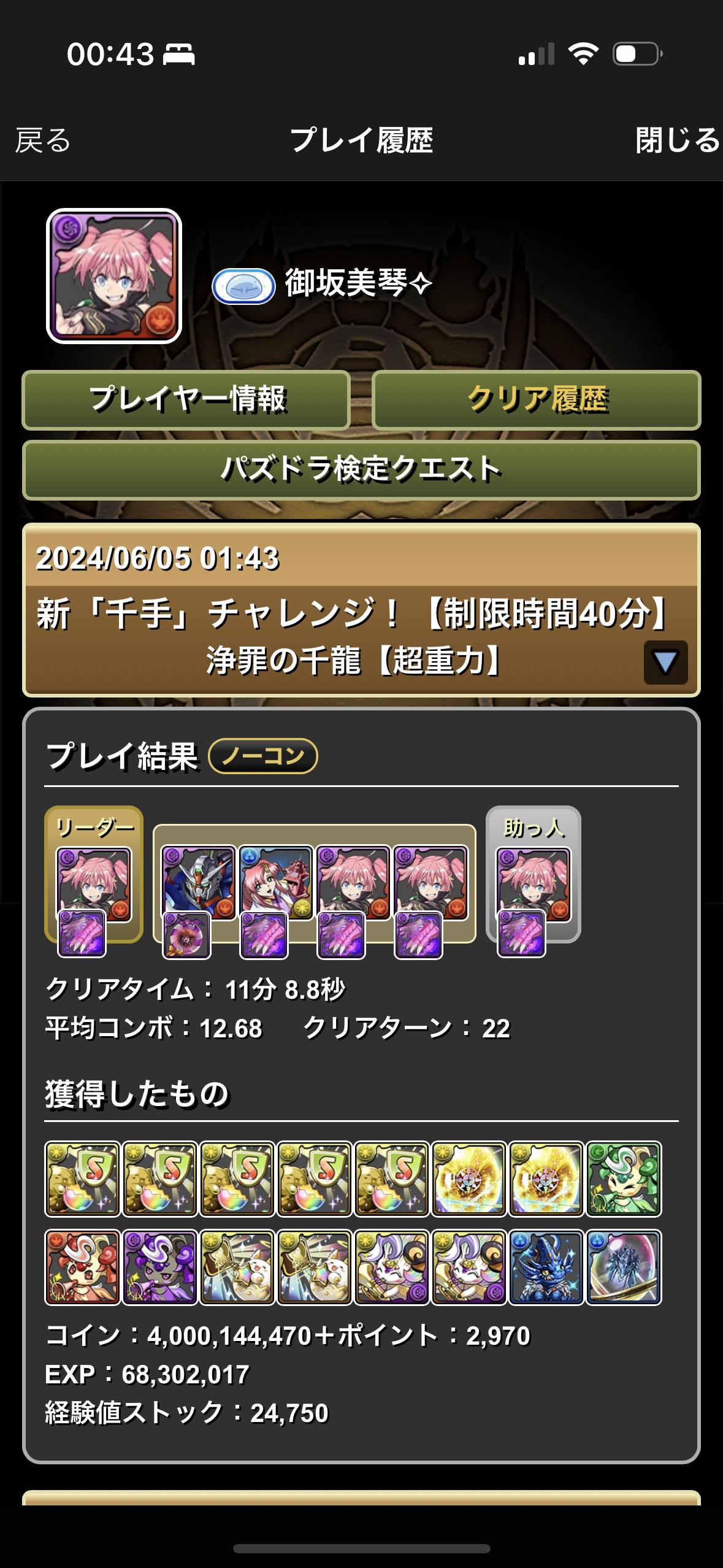Screen dimensions: 723x1568
Task: Expand the dungeon dropdown arrow
Action: point(665,663)
